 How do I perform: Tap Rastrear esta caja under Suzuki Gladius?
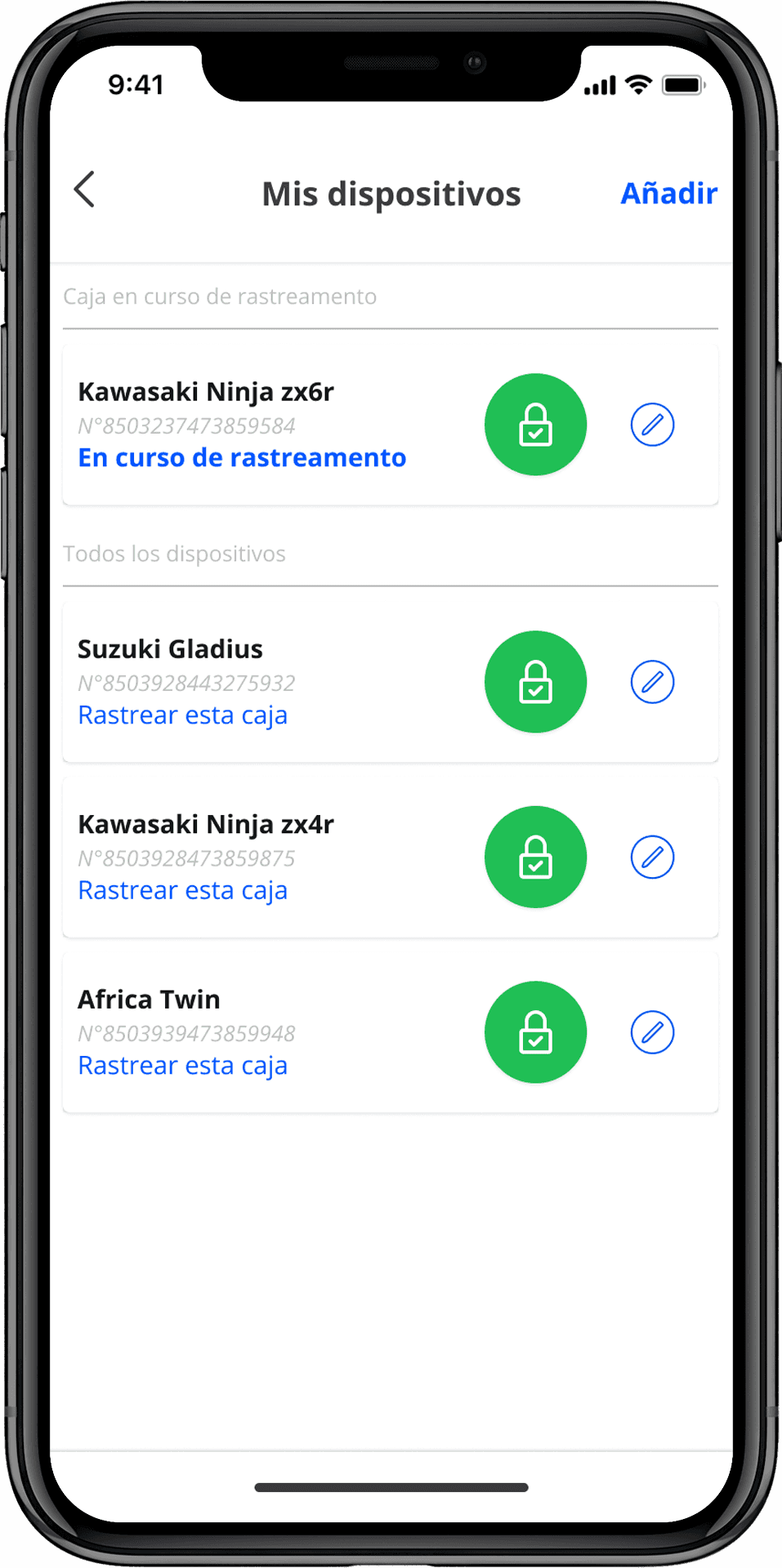[x=182, y=715]
